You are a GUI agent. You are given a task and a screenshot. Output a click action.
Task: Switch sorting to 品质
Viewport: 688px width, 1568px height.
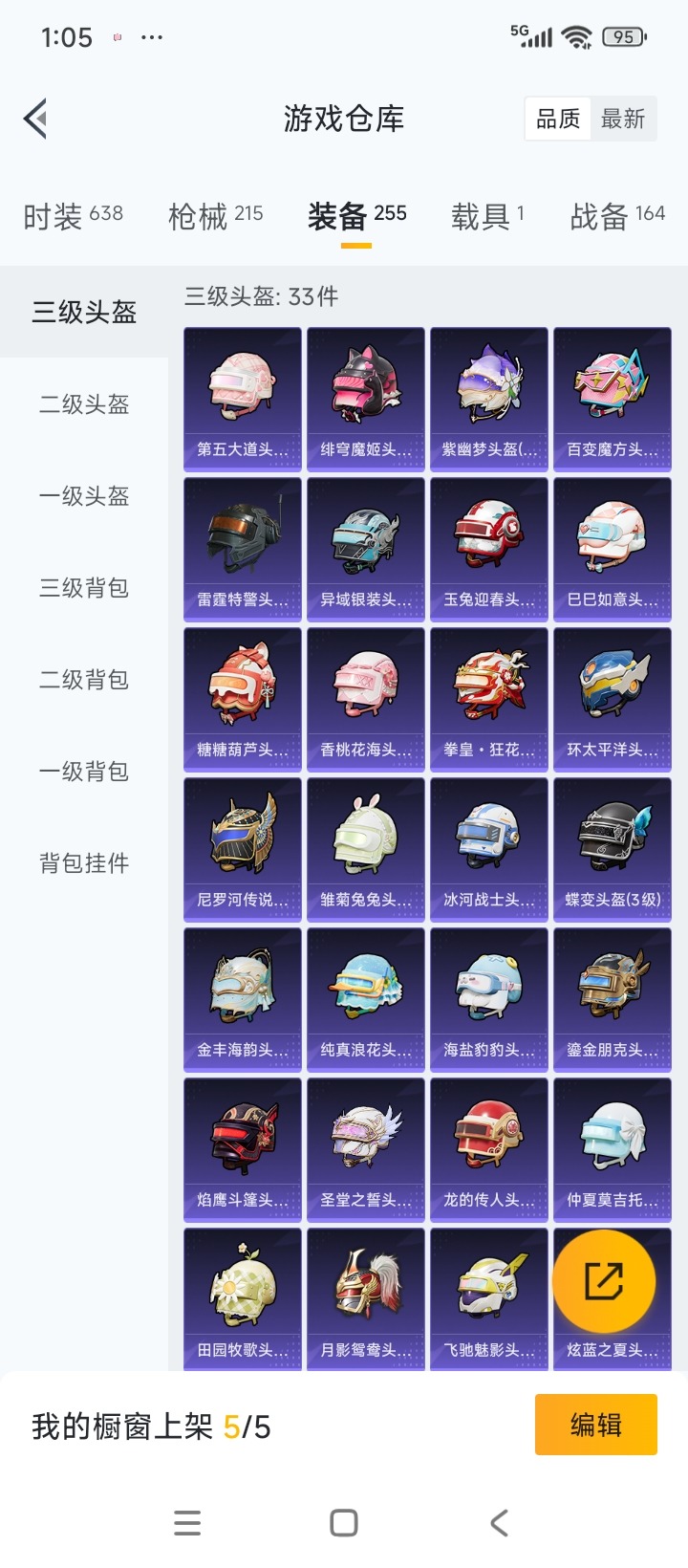tap(557, 118)
